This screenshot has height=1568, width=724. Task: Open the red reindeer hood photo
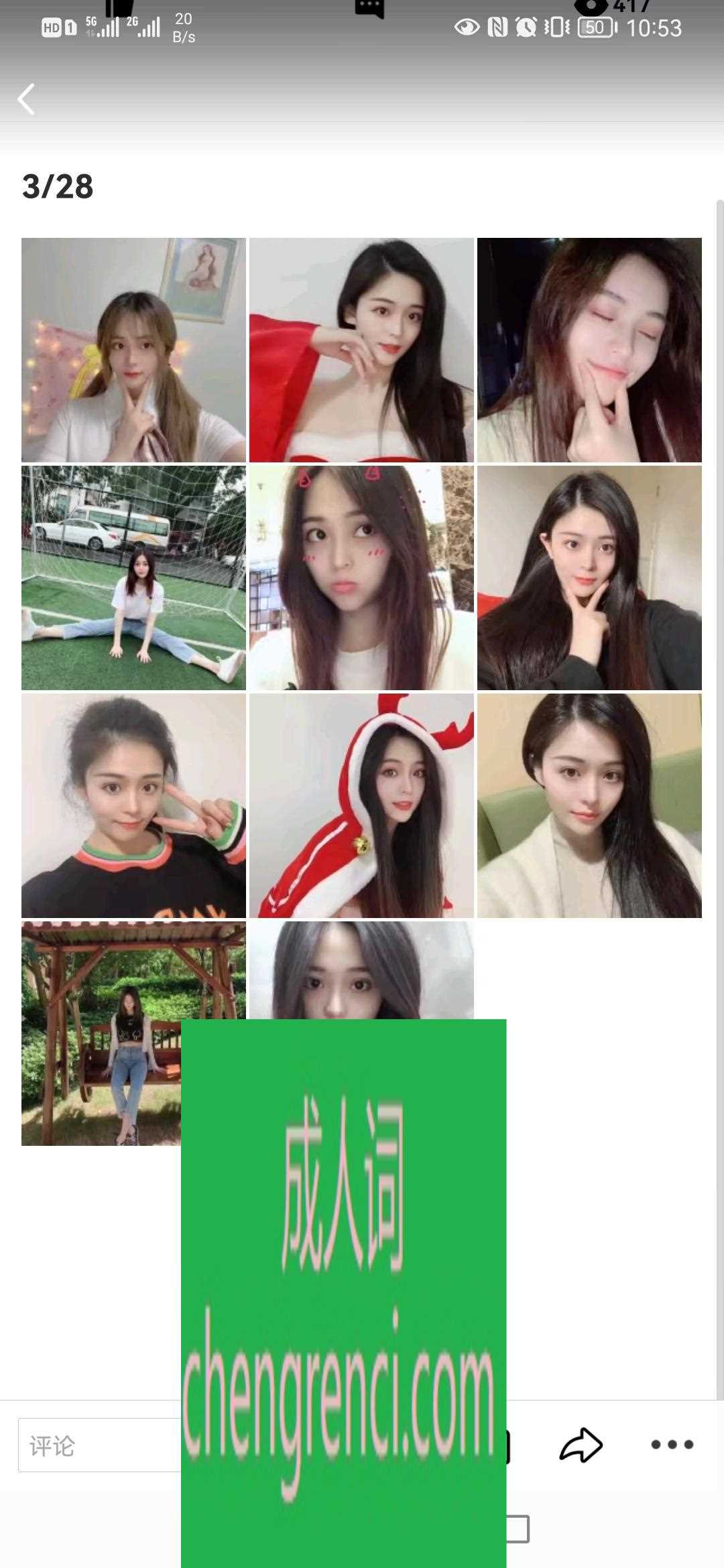(x=361, y=805)
